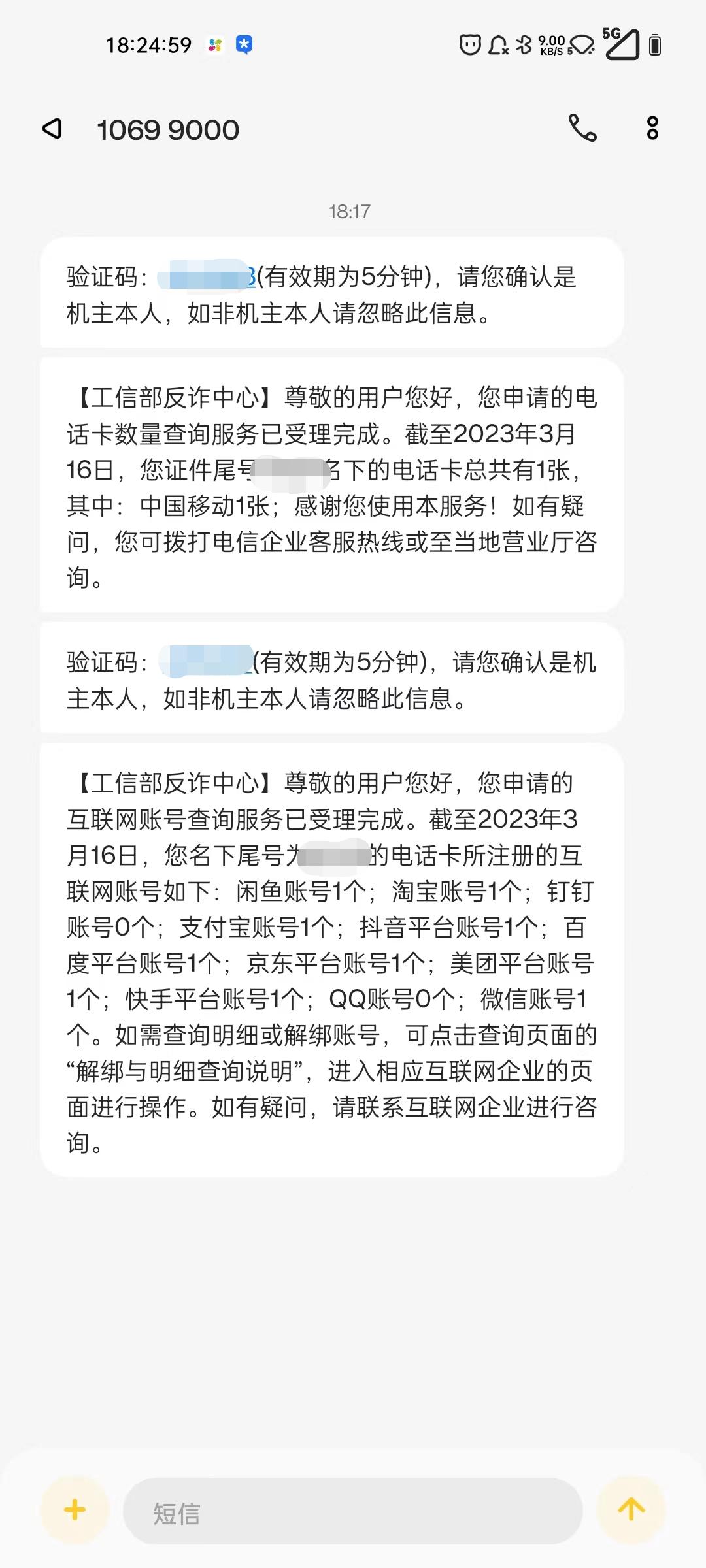Open the three-dot overflow menu
This screenshot has height=1568, width=706.
652,129
